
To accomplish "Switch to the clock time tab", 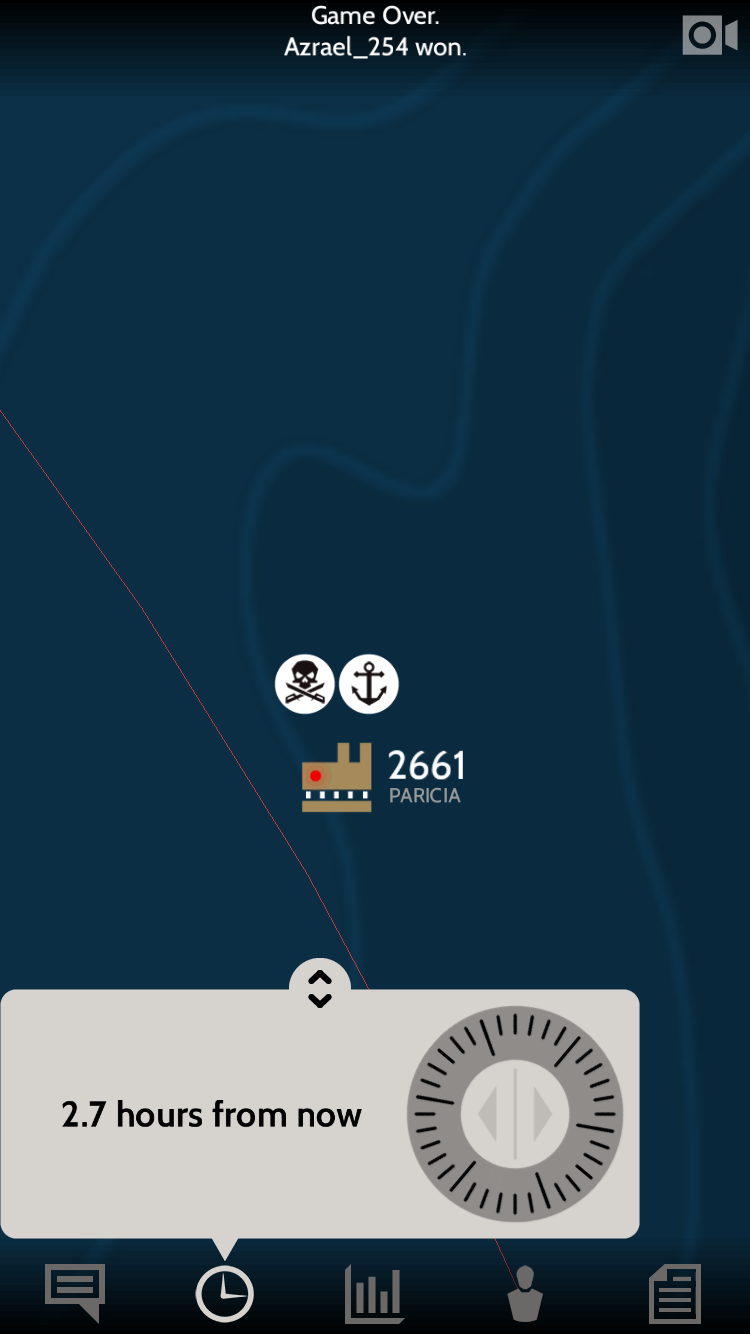I will [224, 1293].
